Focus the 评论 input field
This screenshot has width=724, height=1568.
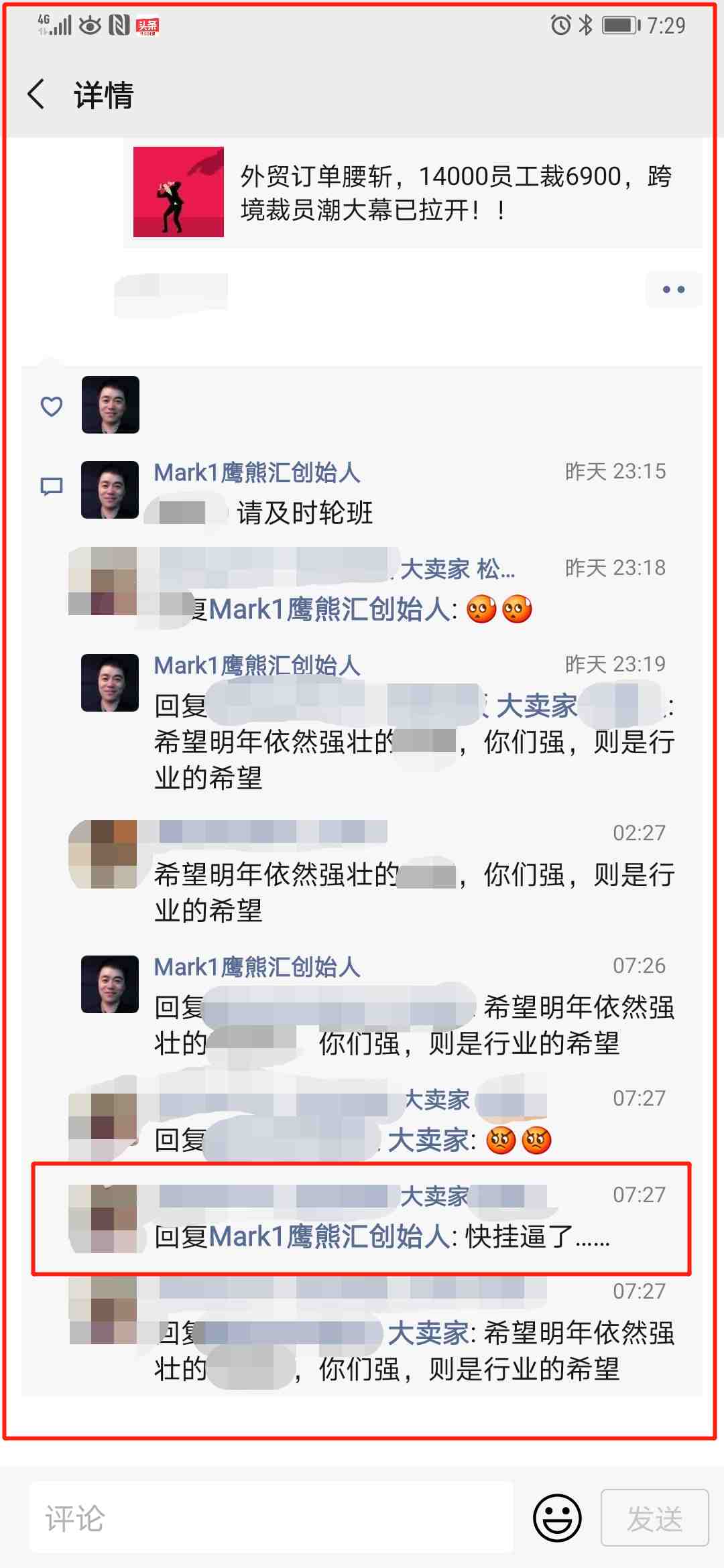271,1518
